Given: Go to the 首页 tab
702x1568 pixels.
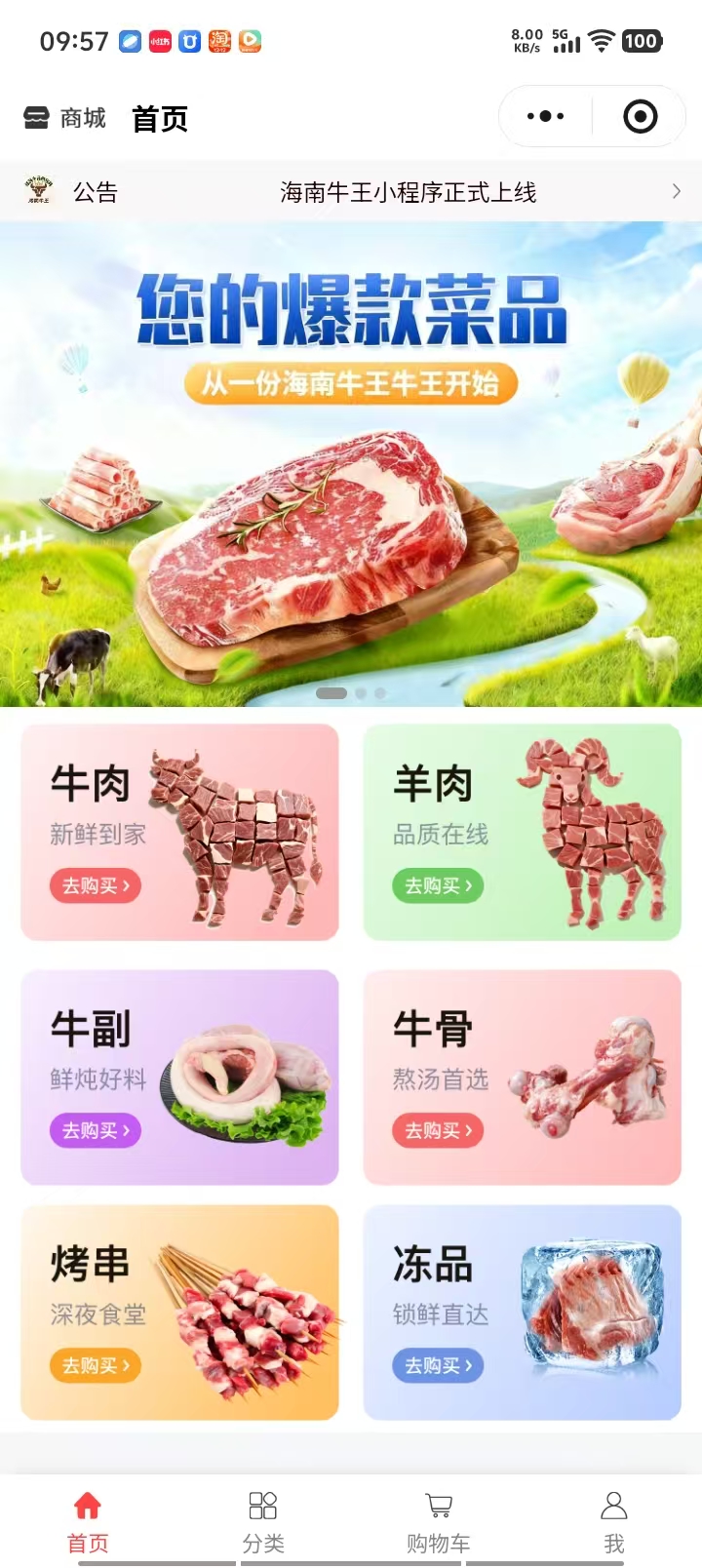Looking at the screenshot, I should tap(88, 1520).
